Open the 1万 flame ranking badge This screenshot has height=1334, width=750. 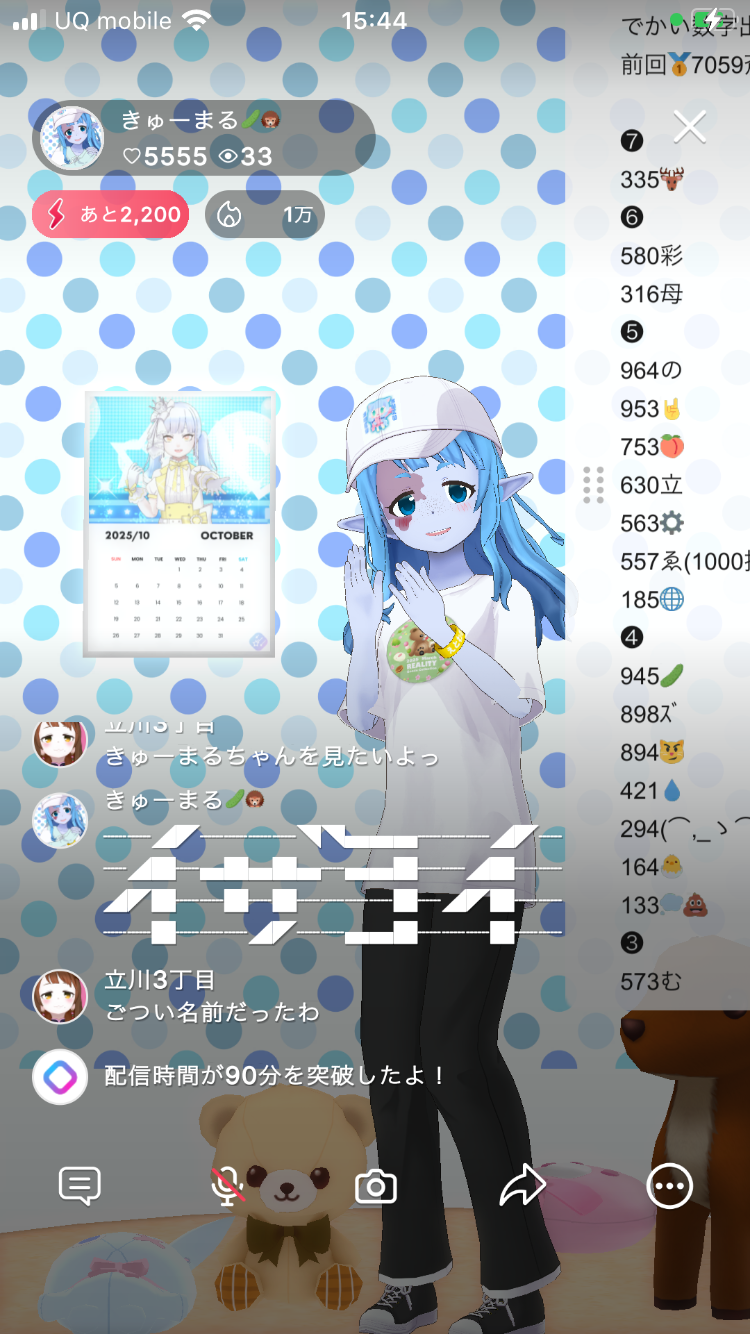(x=265, y=214)
